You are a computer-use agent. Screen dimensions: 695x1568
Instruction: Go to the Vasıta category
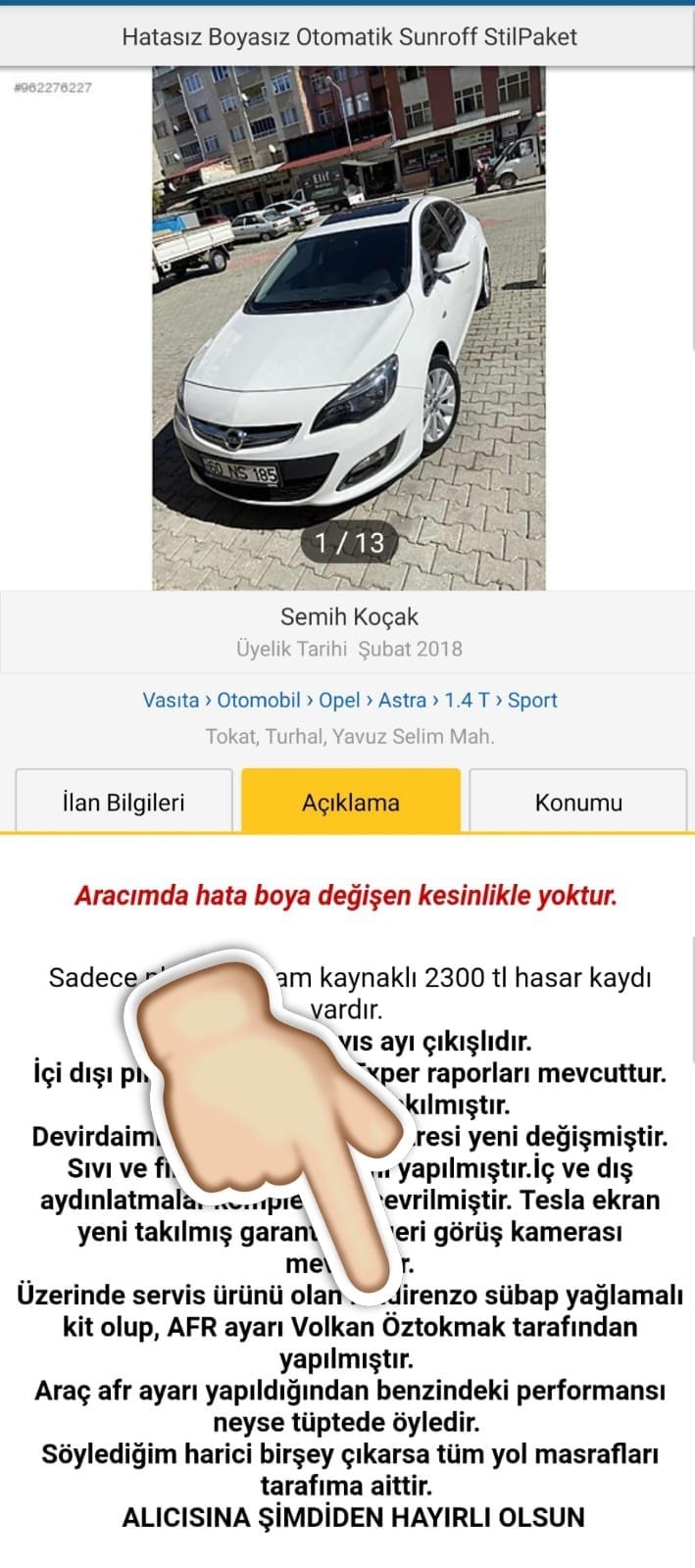tap(171, 700)
